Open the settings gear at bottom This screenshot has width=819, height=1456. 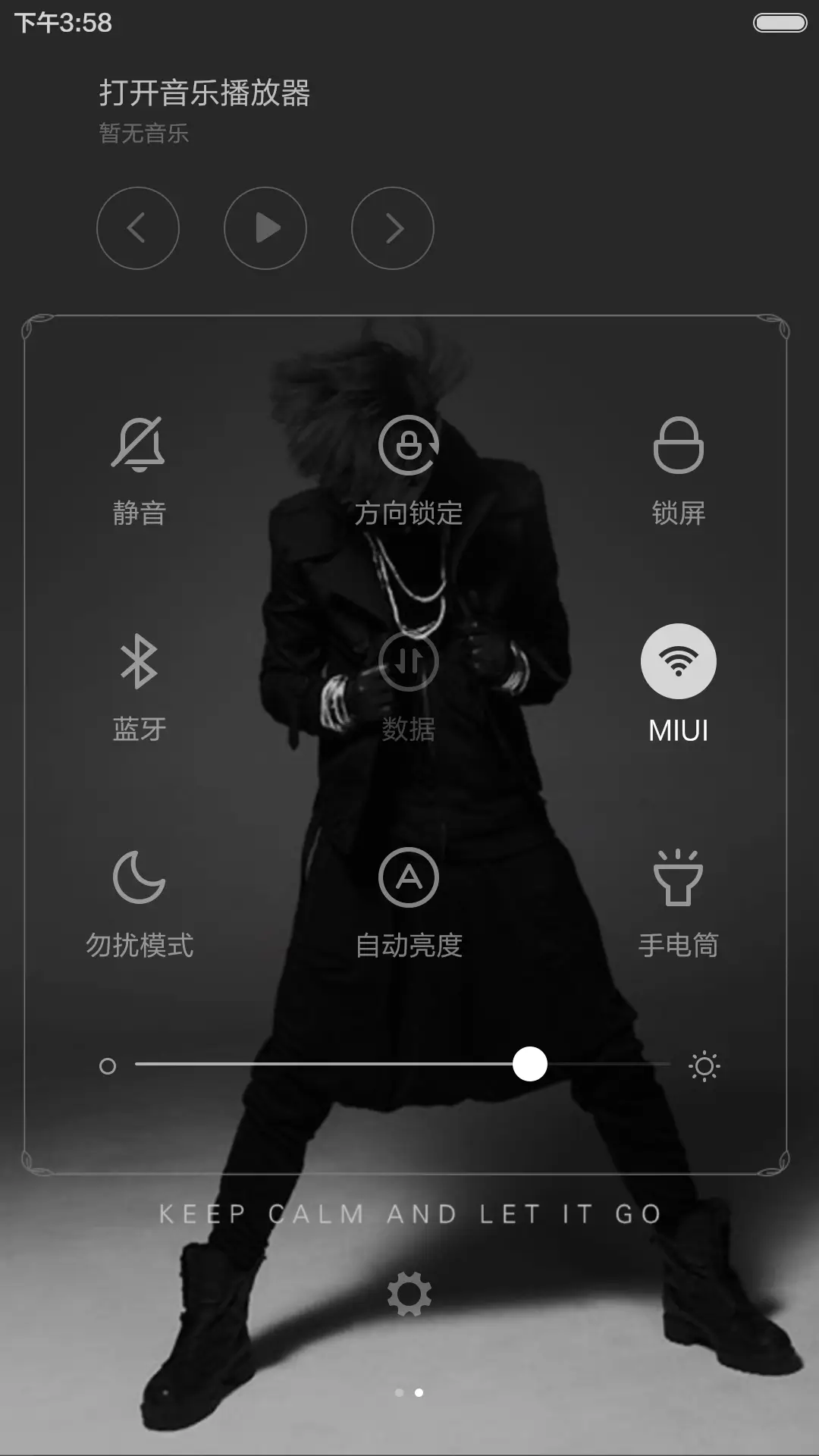(409, 1291)
